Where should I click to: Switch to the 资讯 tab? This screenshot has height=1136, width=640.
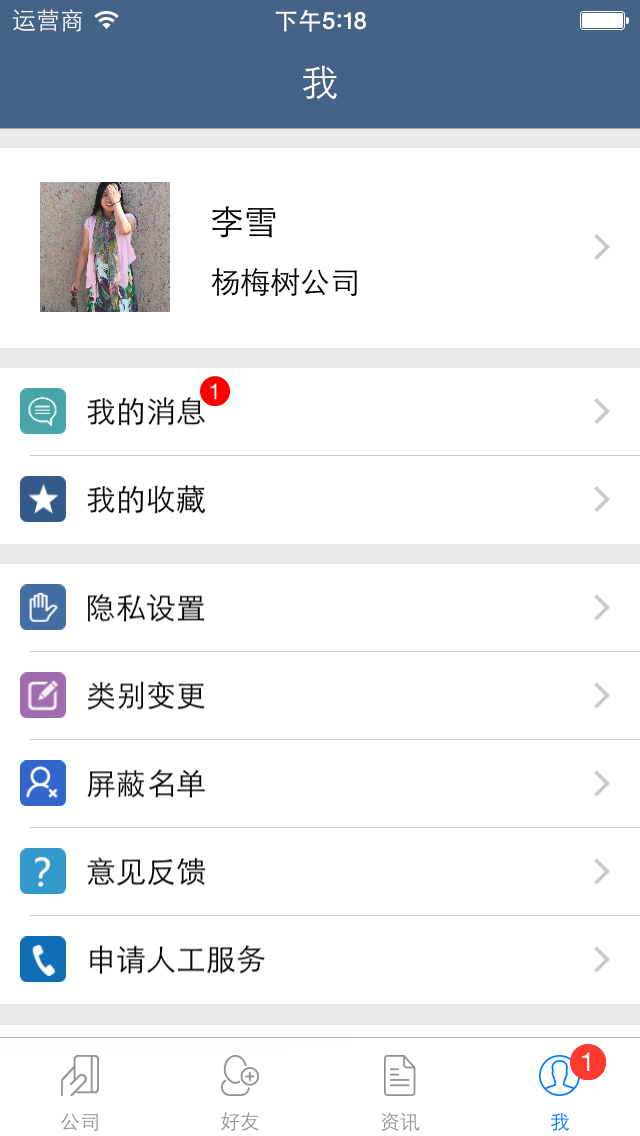pos(400,1090)
